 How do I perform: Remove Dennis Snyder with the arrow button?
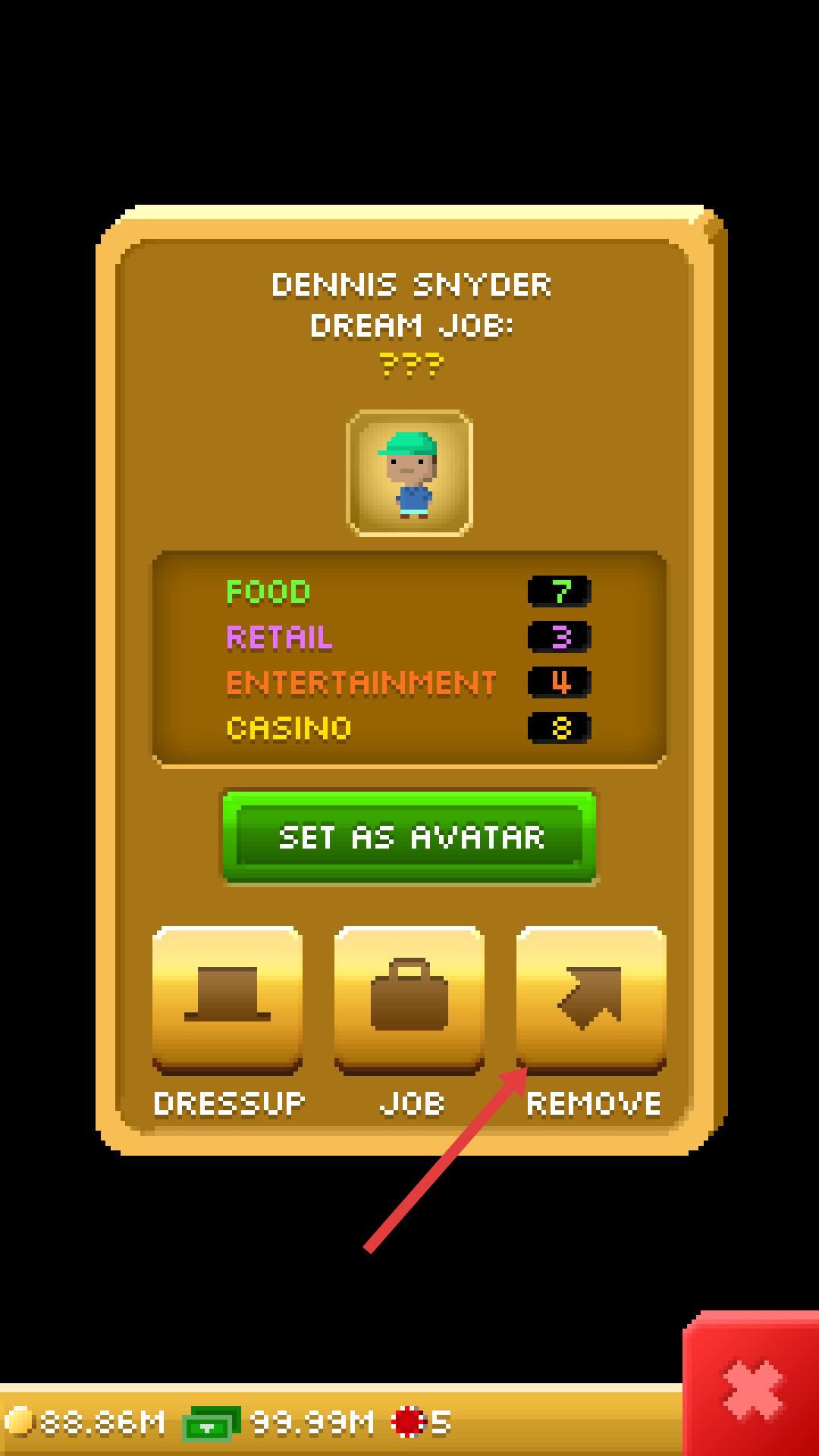pos(591,998)
